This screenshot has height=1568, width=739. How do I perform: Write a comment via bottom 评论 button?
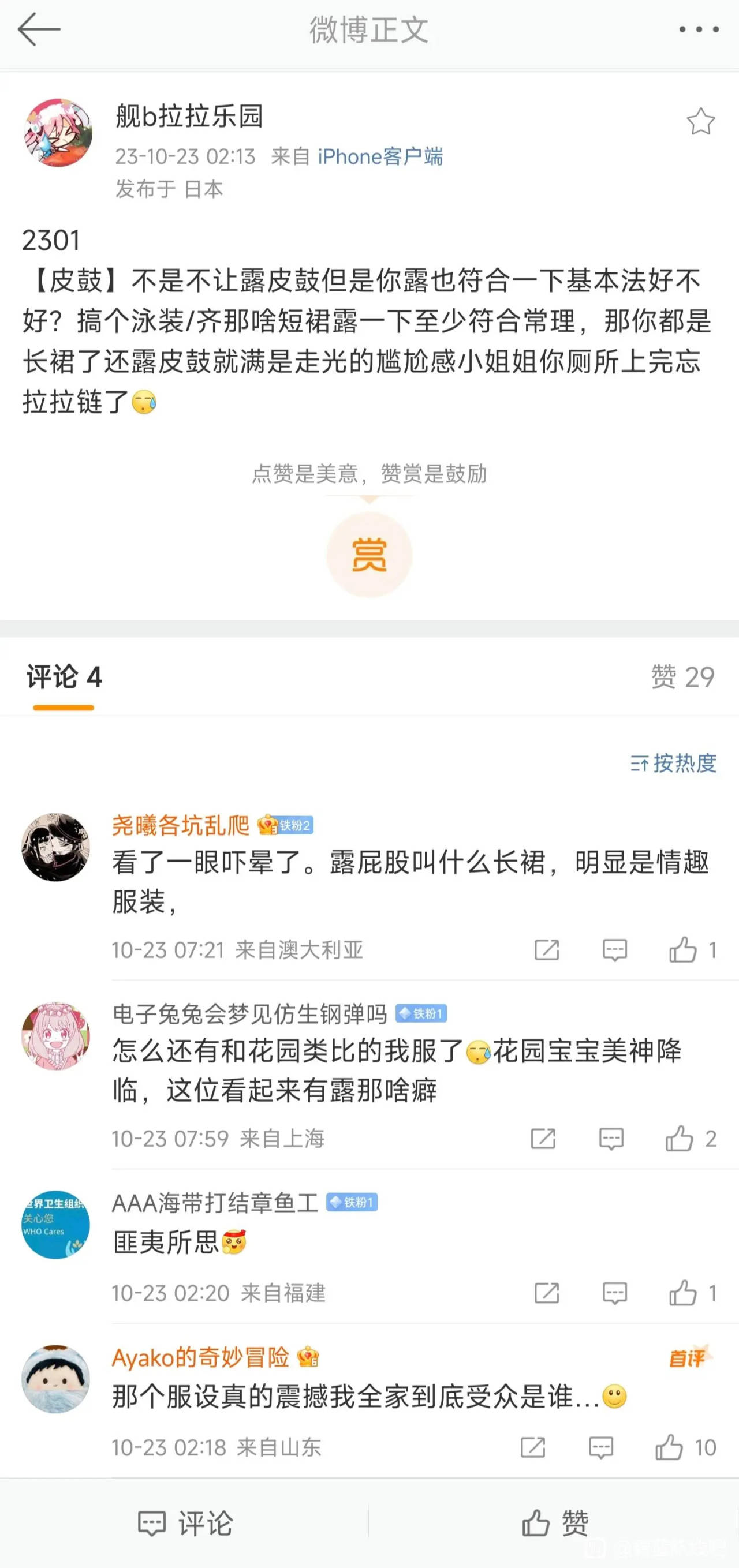(186, 1523)
